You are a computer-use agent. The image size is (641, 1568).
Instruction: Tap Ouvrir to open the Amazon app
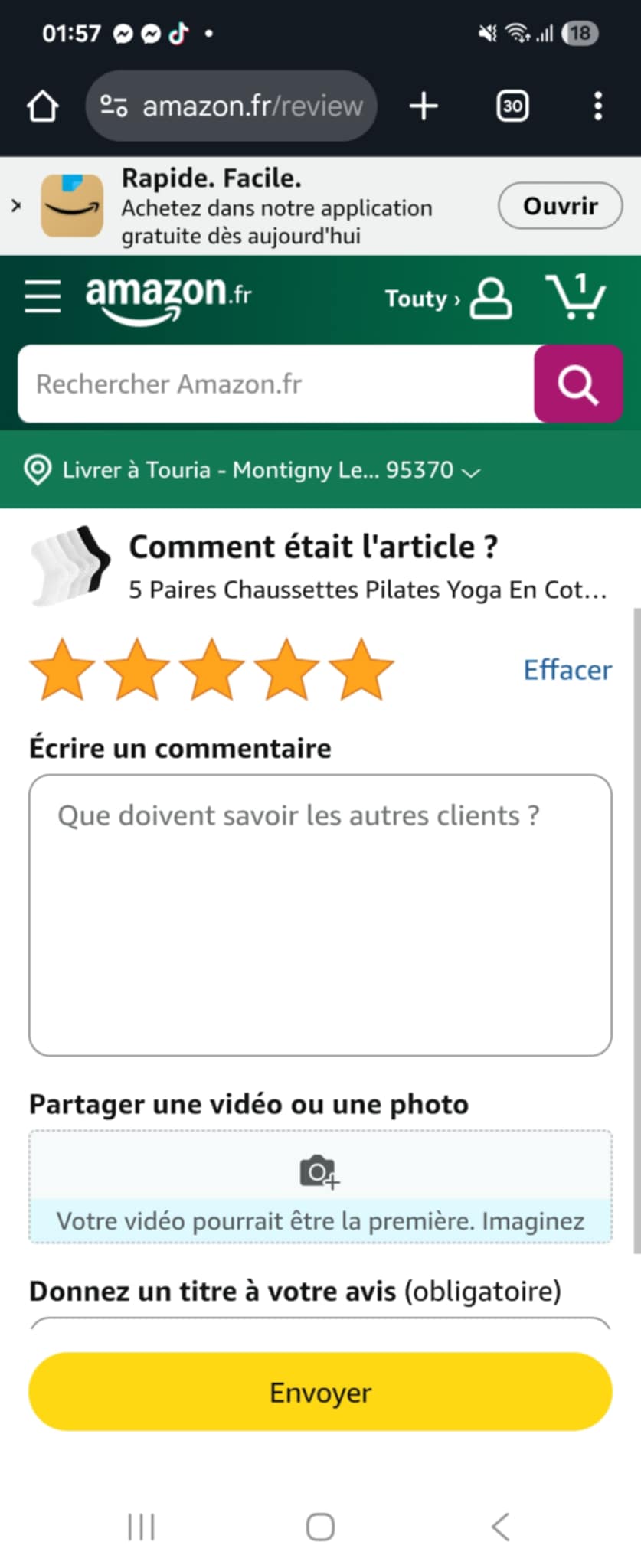pyautogui.click(x=560, y=206)
